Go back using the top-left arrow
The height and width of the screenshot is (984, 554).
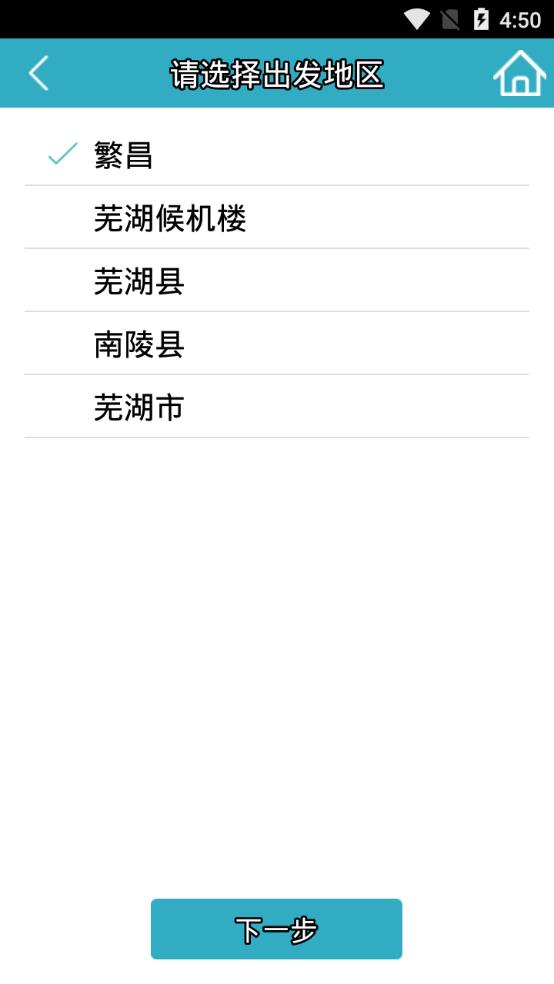38,73
